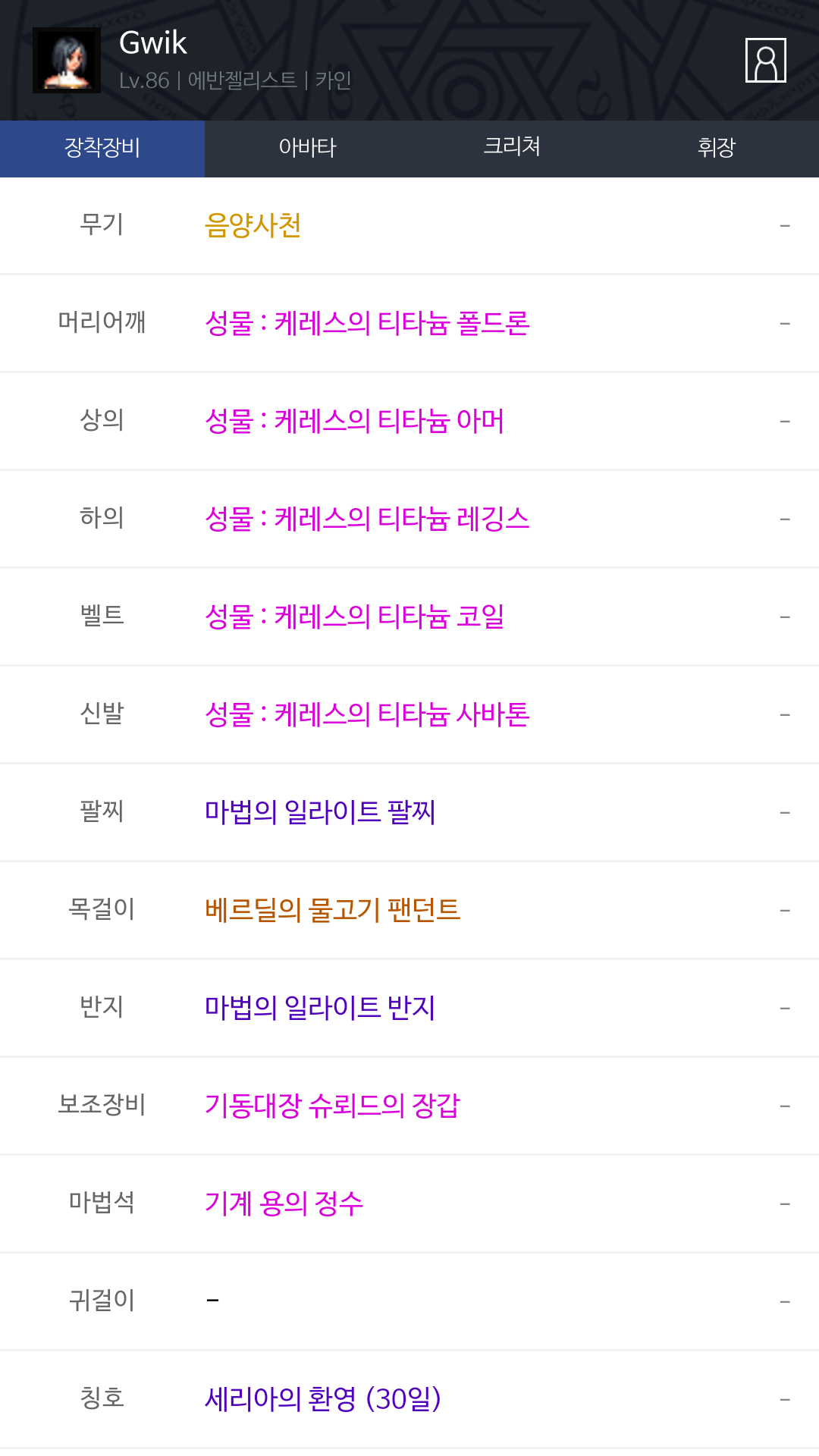Open 성물 : 케레스의 티타늄 아머 row

409,421
